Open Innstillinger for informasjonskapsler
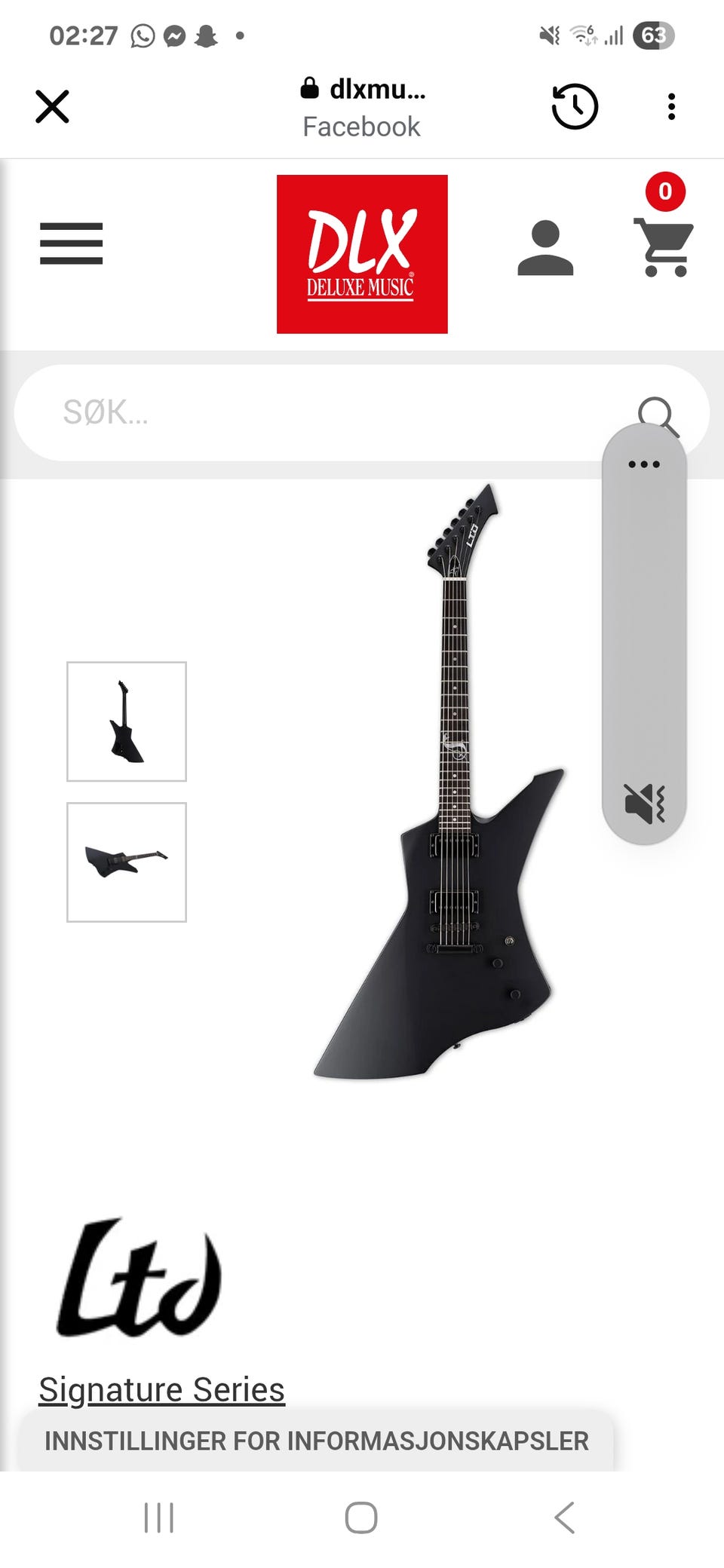Viewport: 724px width, 1568px height. (316, 1441)
